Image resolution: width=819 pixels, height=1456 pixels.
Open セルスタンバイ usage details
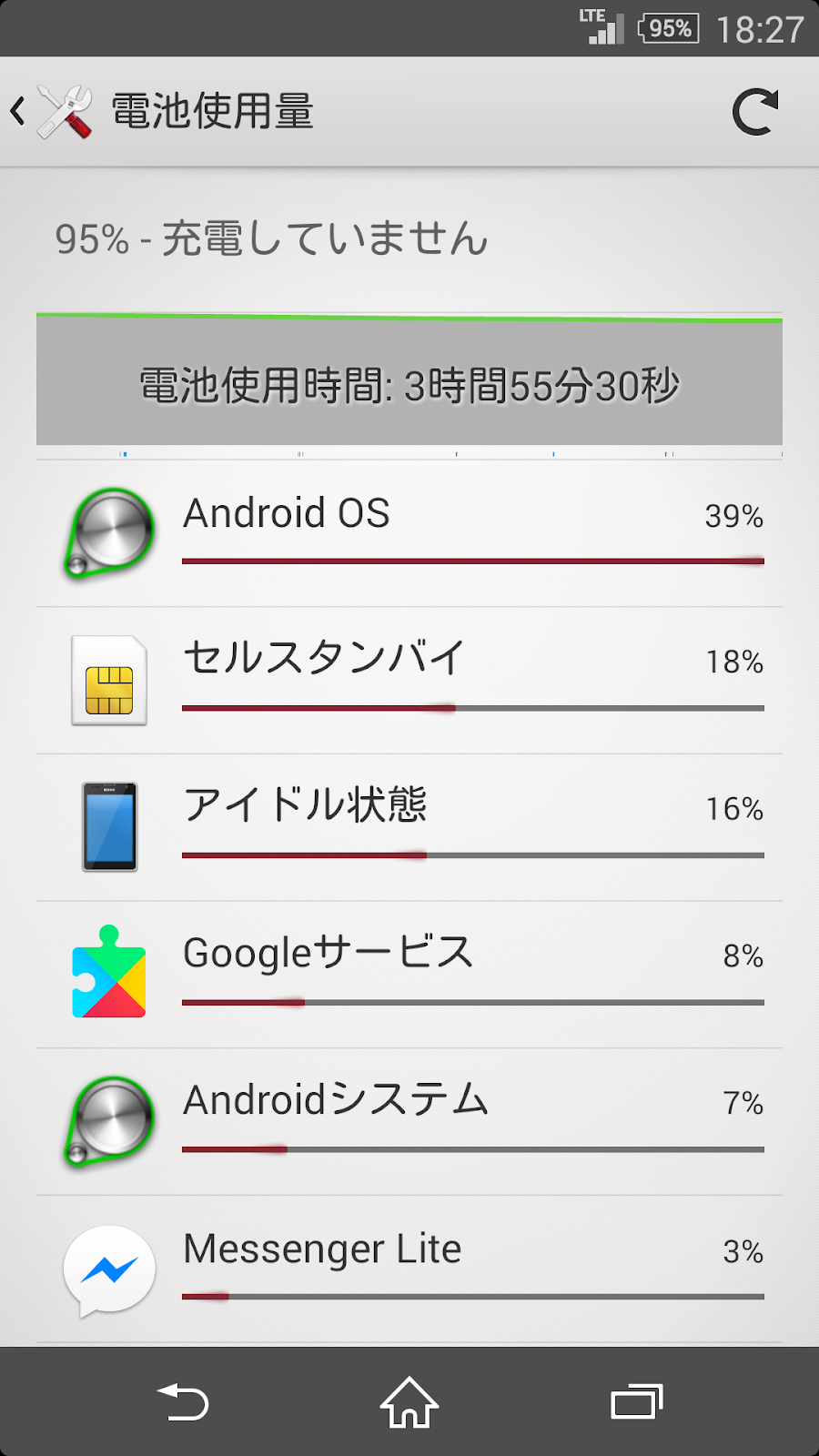point(409,681)
